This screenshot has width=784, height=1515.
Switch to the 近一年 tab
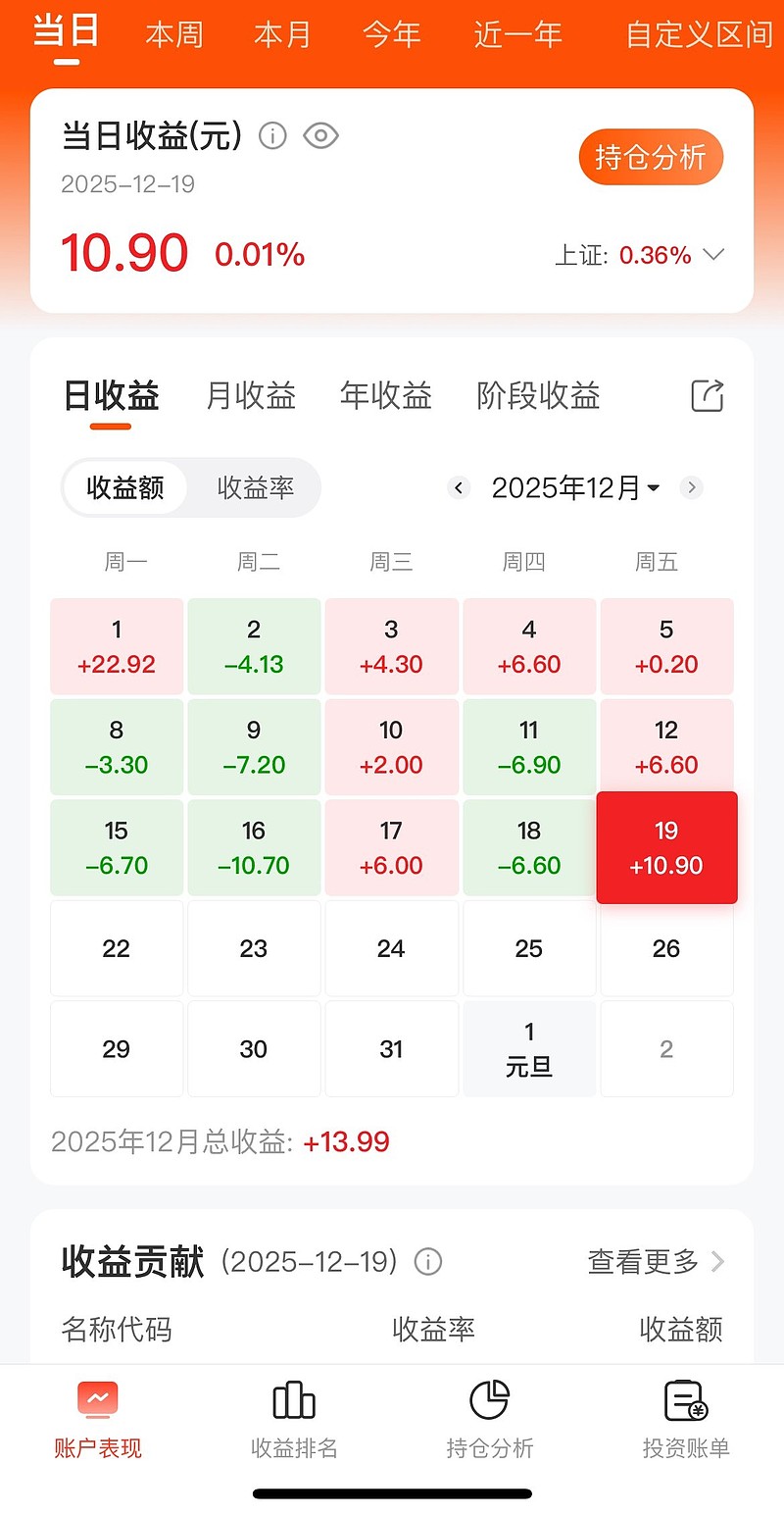coord(516,33)
